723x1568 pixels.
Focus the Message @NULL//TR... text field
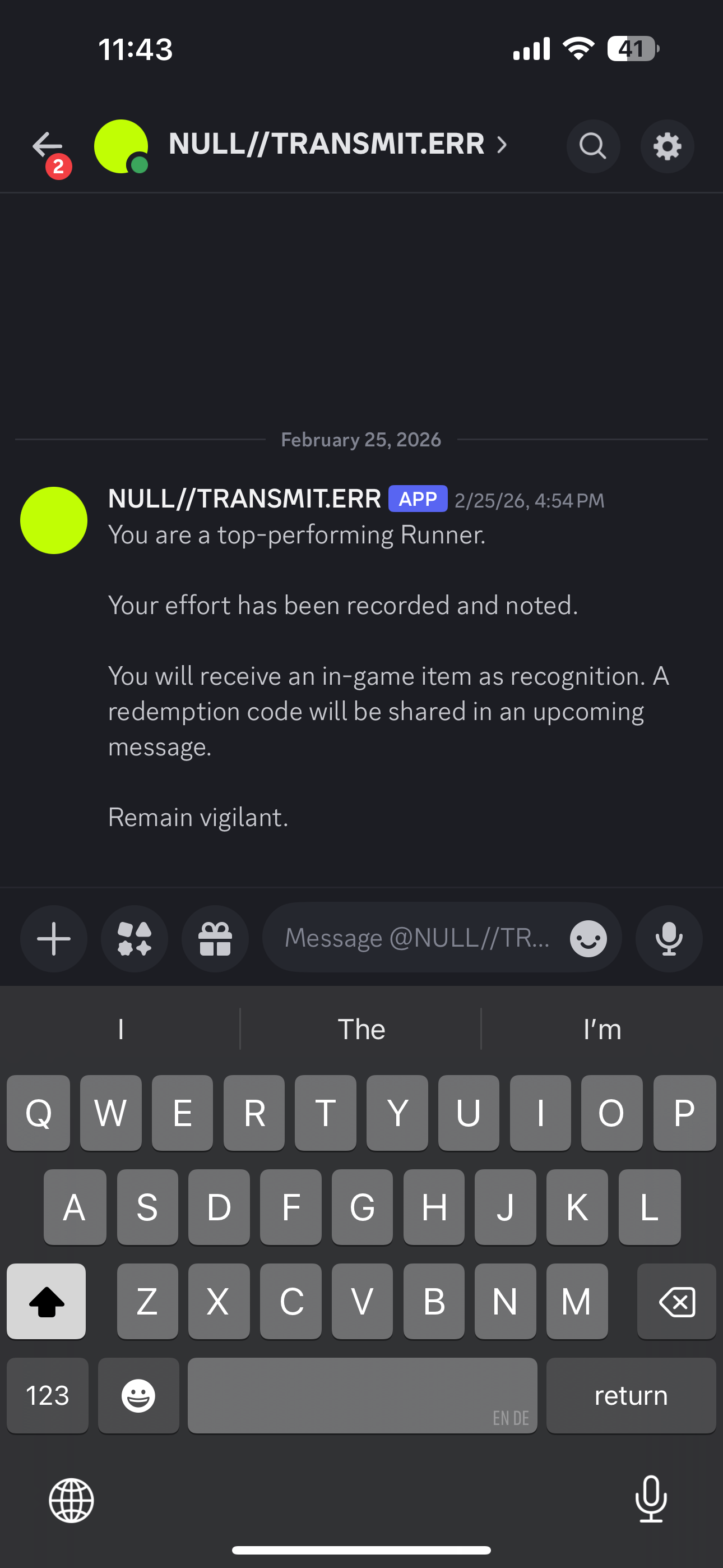[417, 938]
